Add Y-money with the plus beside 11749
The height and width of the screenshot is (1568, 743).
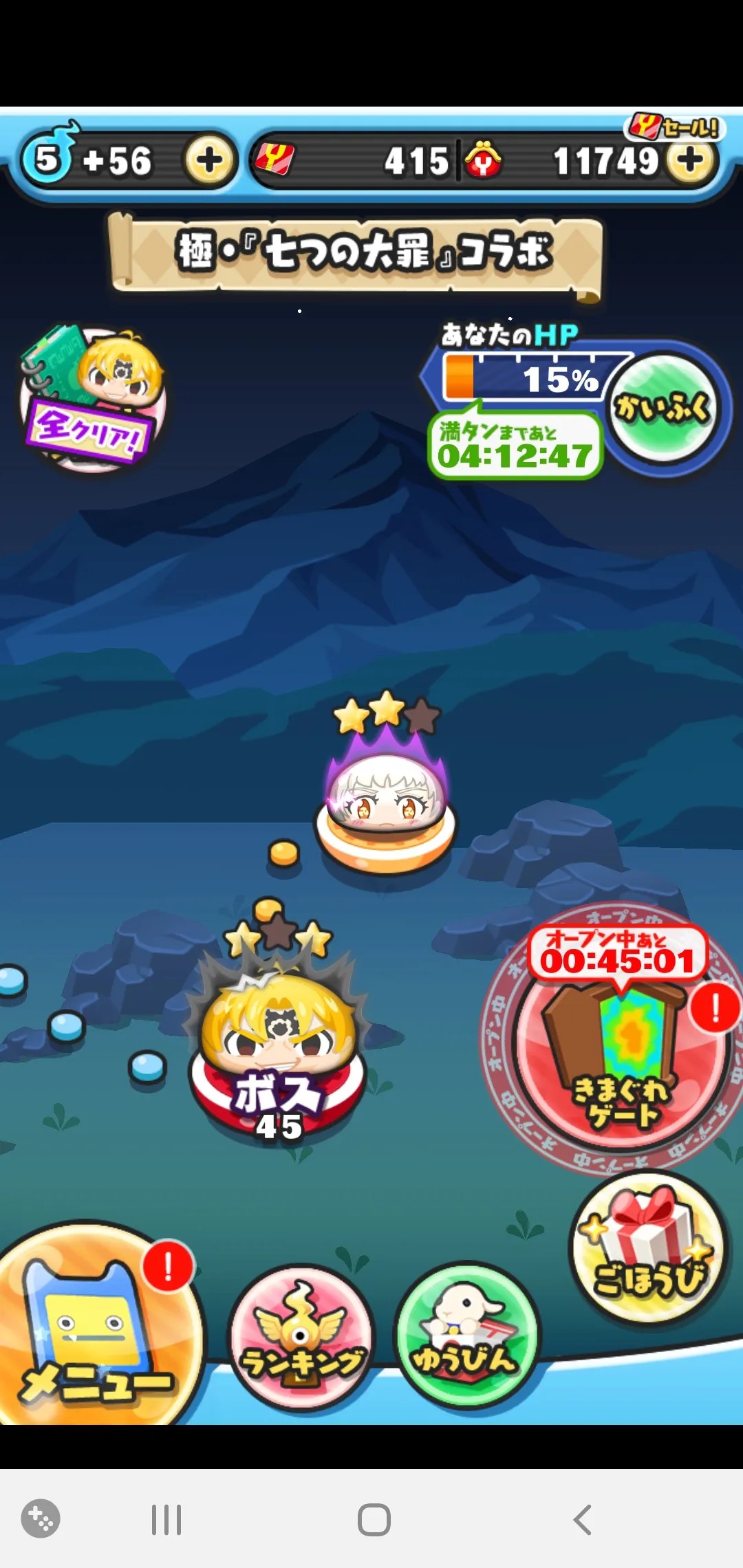tap(690, 160)
